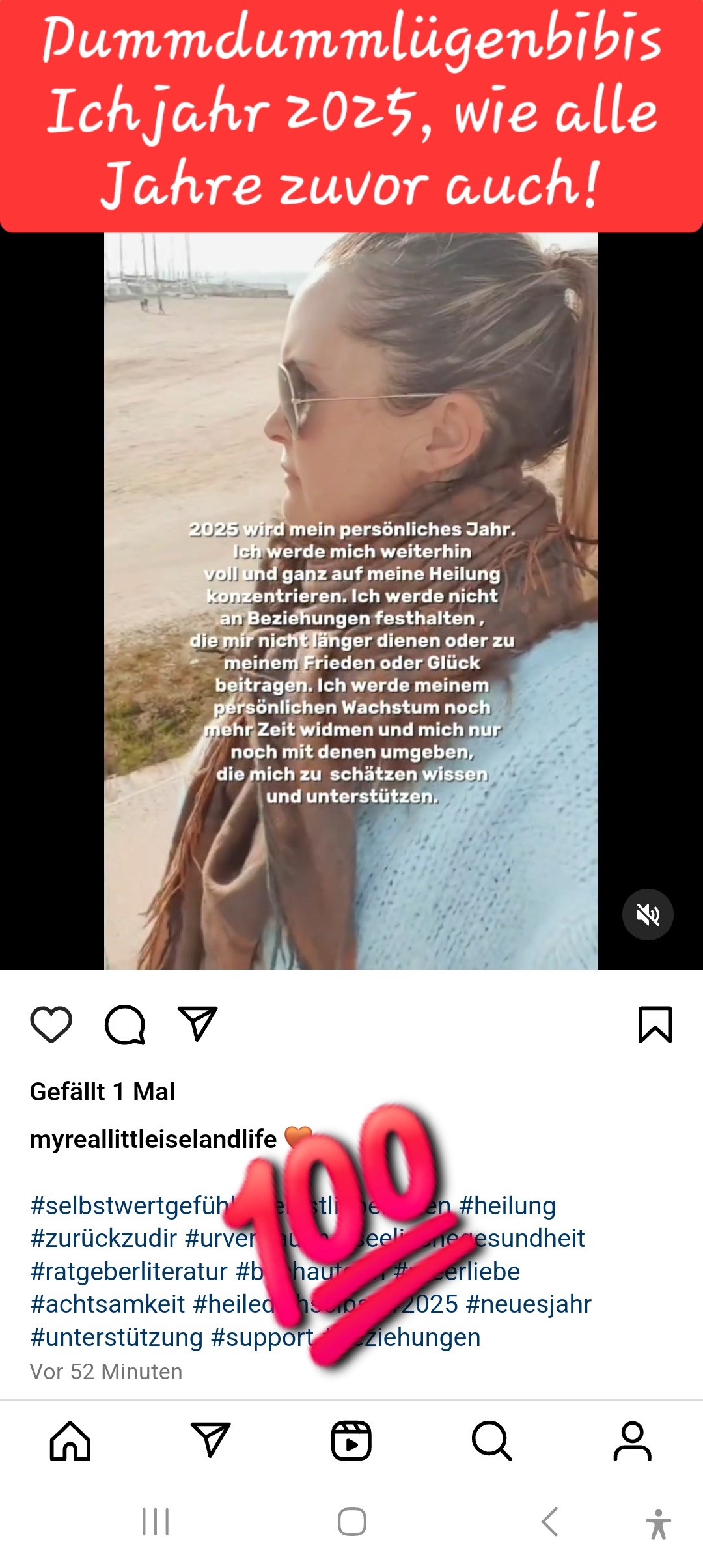This screenshot has height=1568, width=703.
Task: Open the accessibility shortcut button
Action: pyautogui.click(x=659, y=1524)
